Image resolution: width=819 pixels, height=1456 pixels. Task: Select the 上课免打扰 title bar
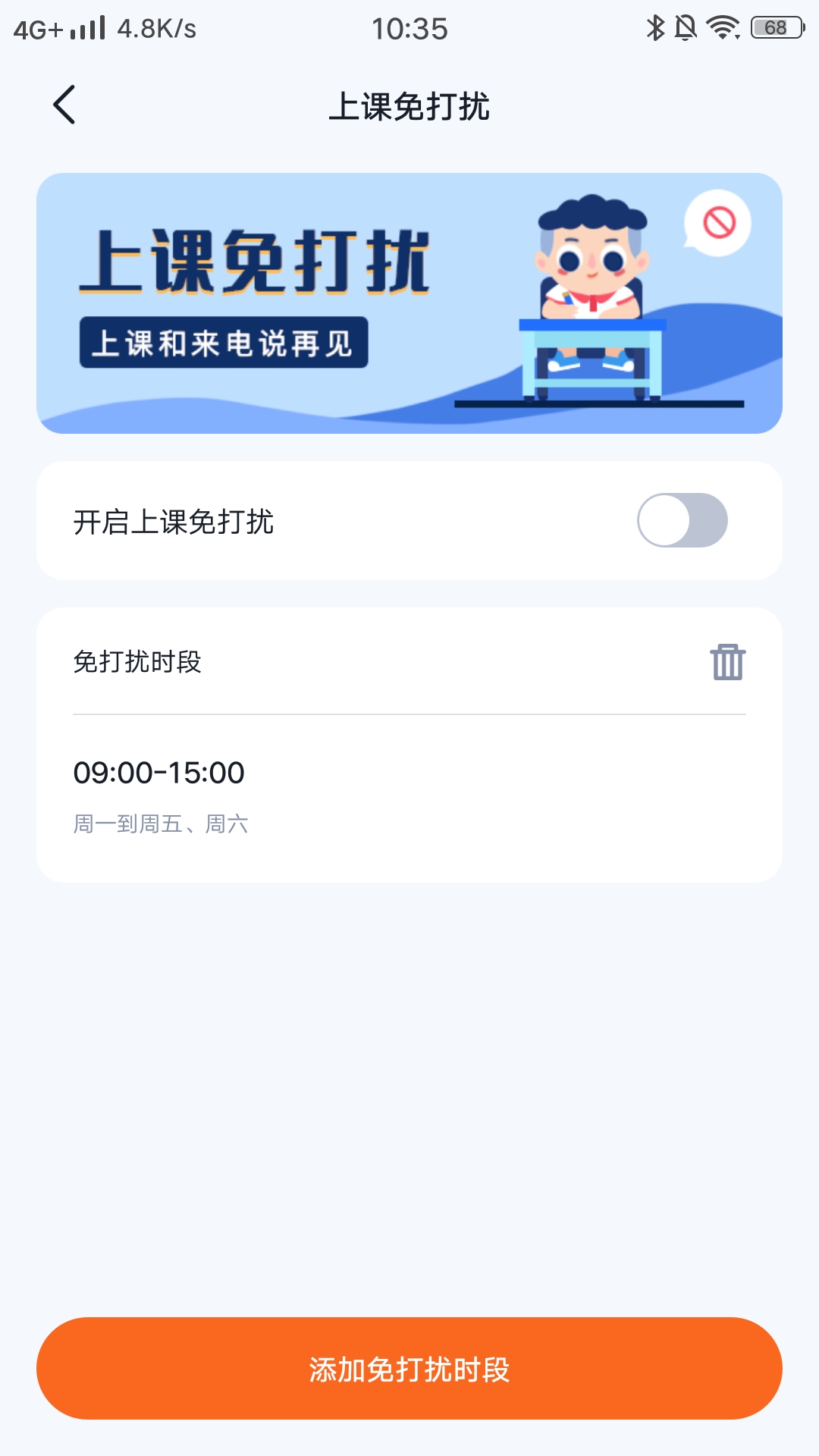[409, 107]
